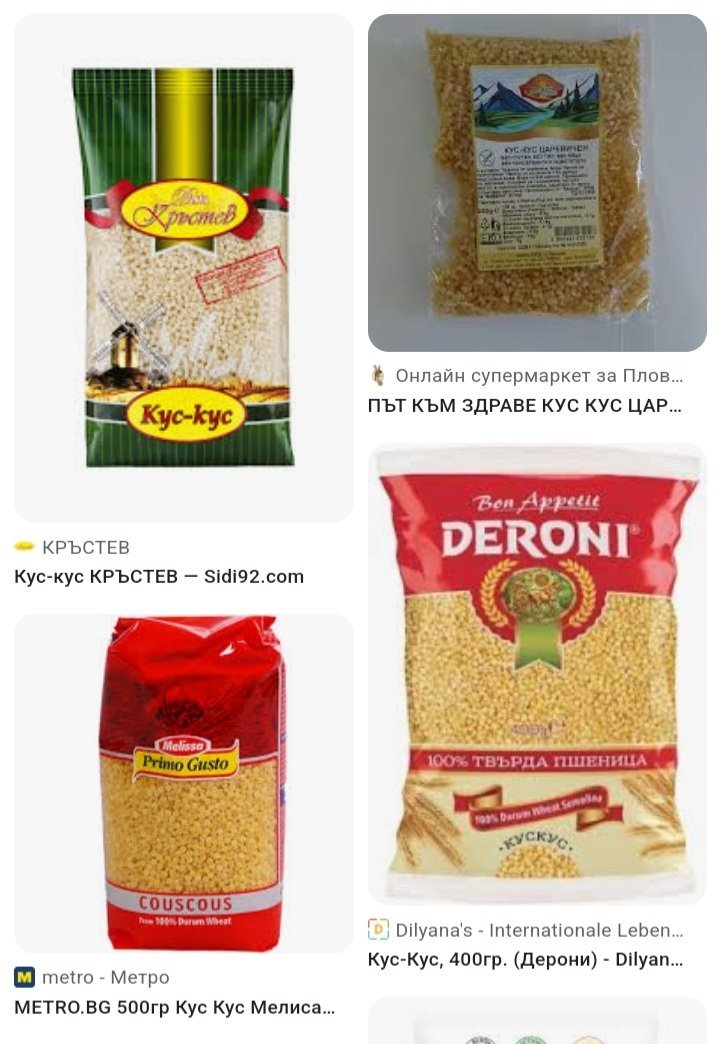Open the METRO.BG 500гр Кус Кус Мелиса link

tap(175, 1007)
